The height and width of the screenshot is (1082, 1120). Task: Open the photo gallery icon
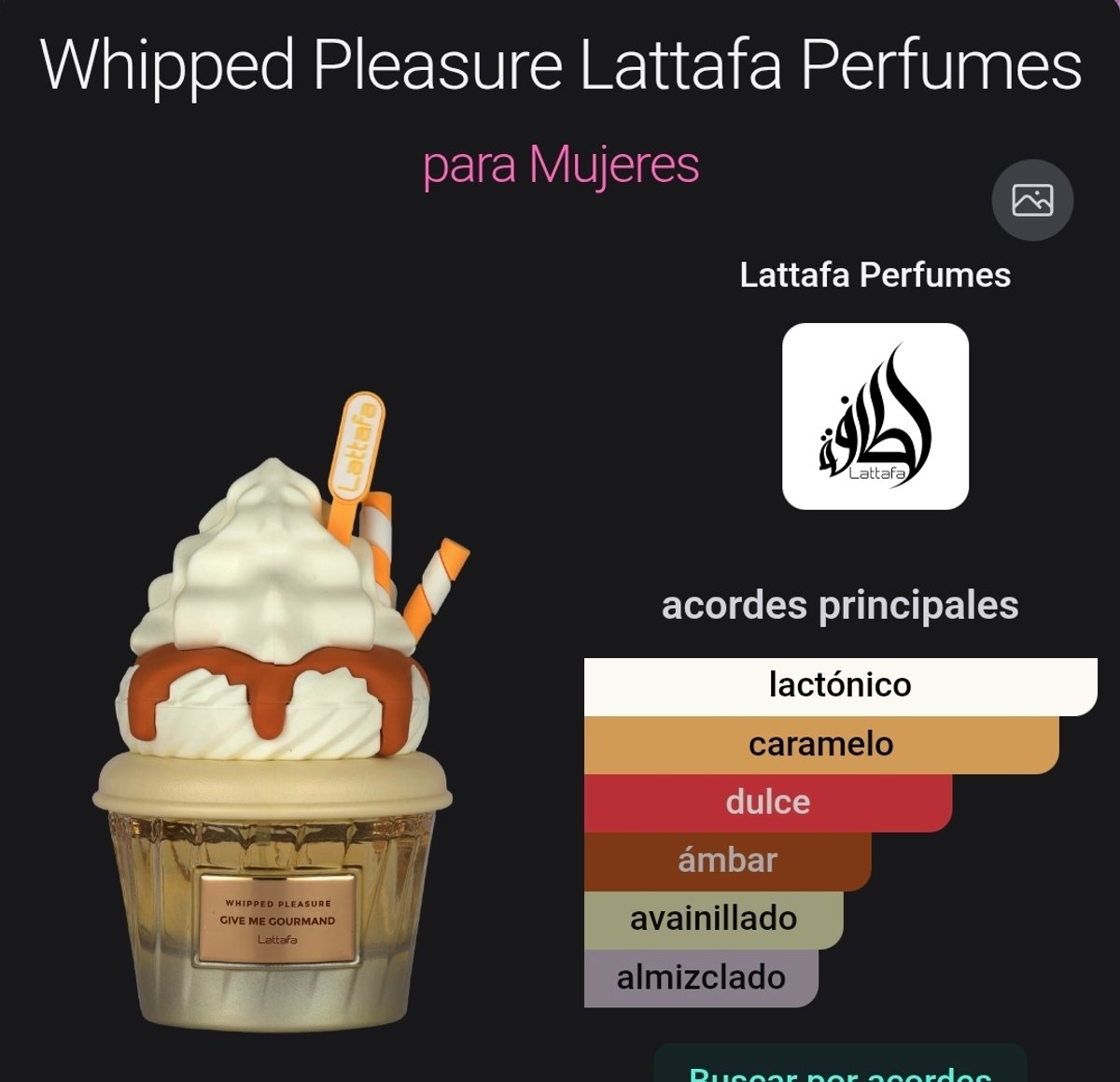(x=1032, y=200)
